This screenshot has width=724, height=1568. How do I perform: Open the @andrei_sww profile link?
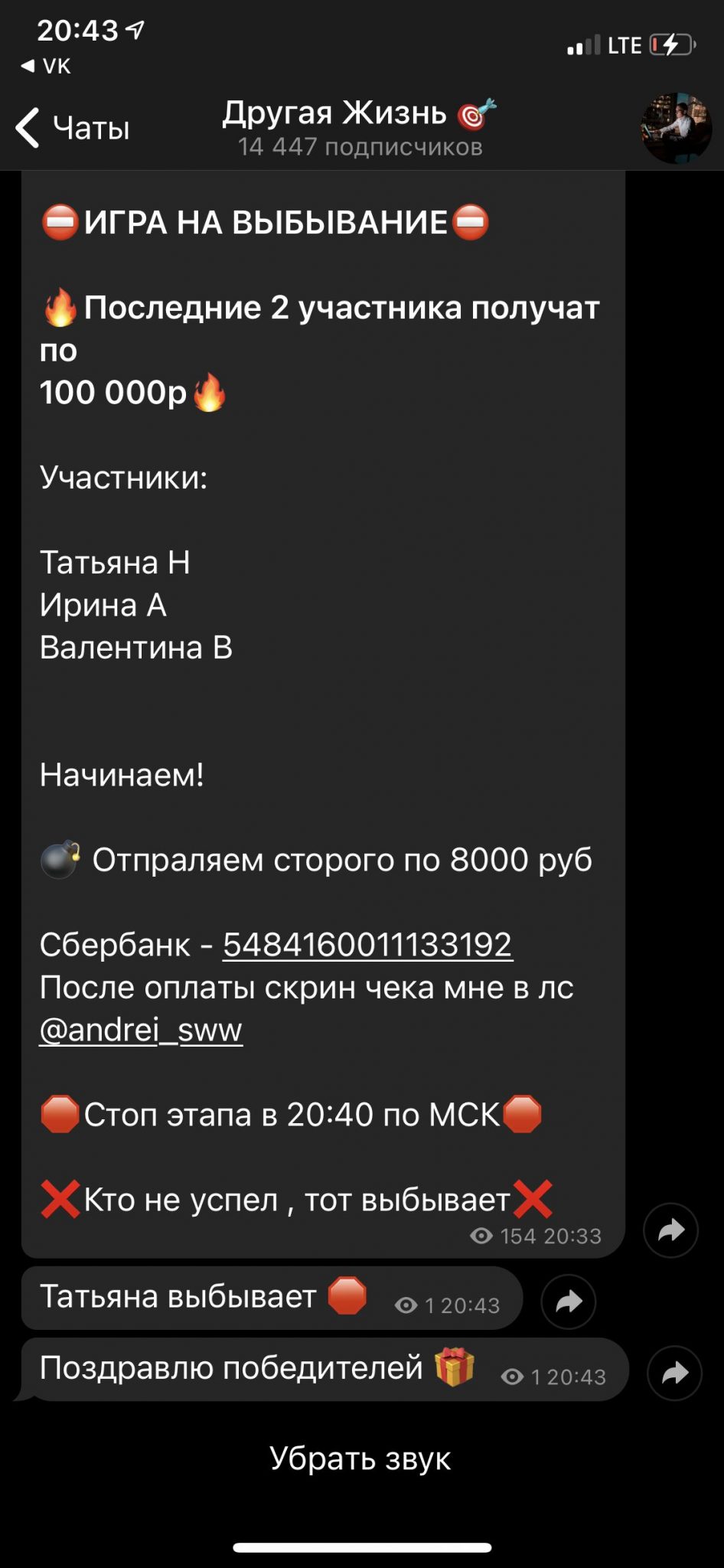click(x=141, y=1030)
